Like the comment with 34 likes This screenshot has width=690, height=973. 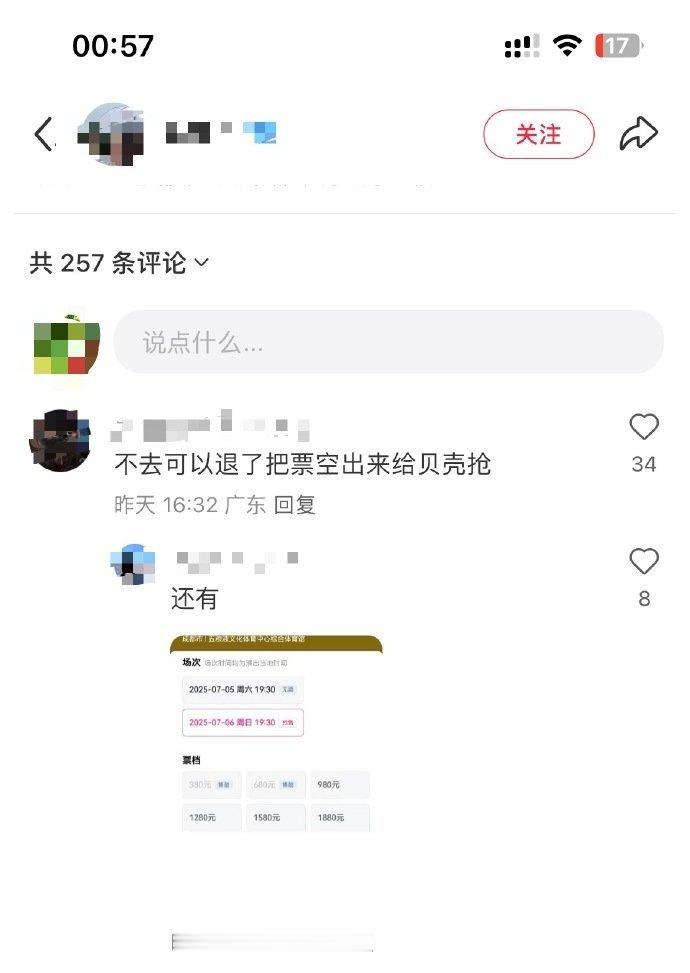(x=643, y=428)
